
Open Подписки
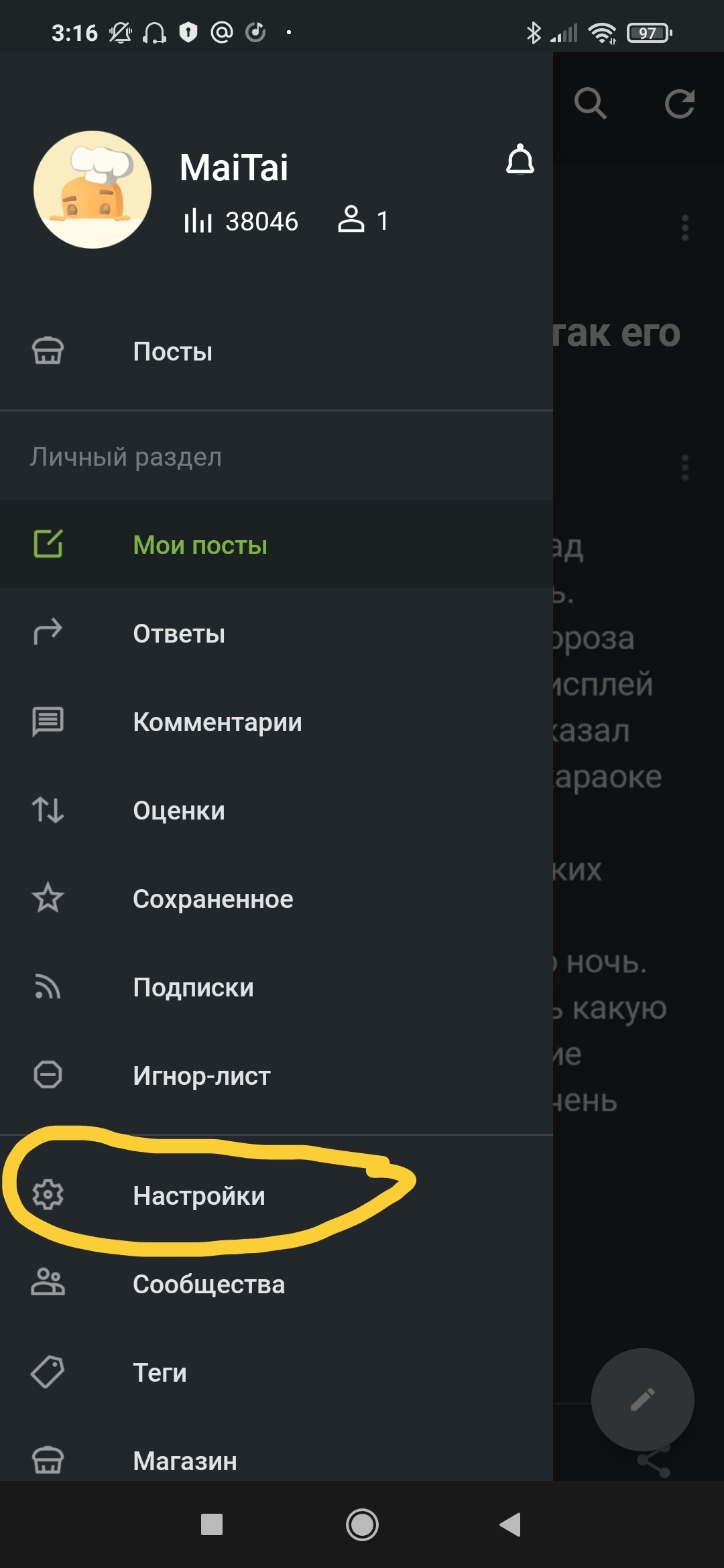point(193,987)
